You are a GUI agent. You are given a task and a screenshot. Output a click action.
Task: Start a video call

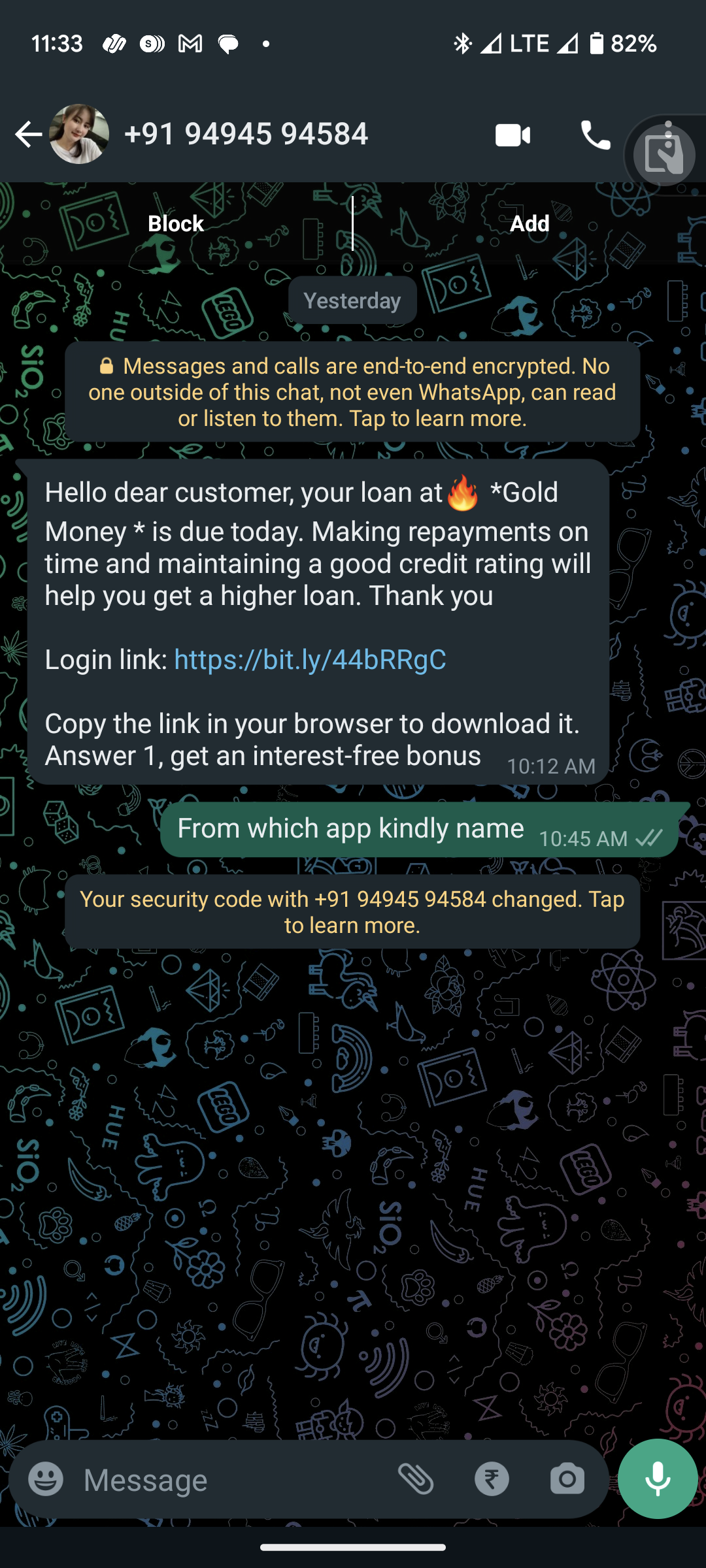(513, 135)
